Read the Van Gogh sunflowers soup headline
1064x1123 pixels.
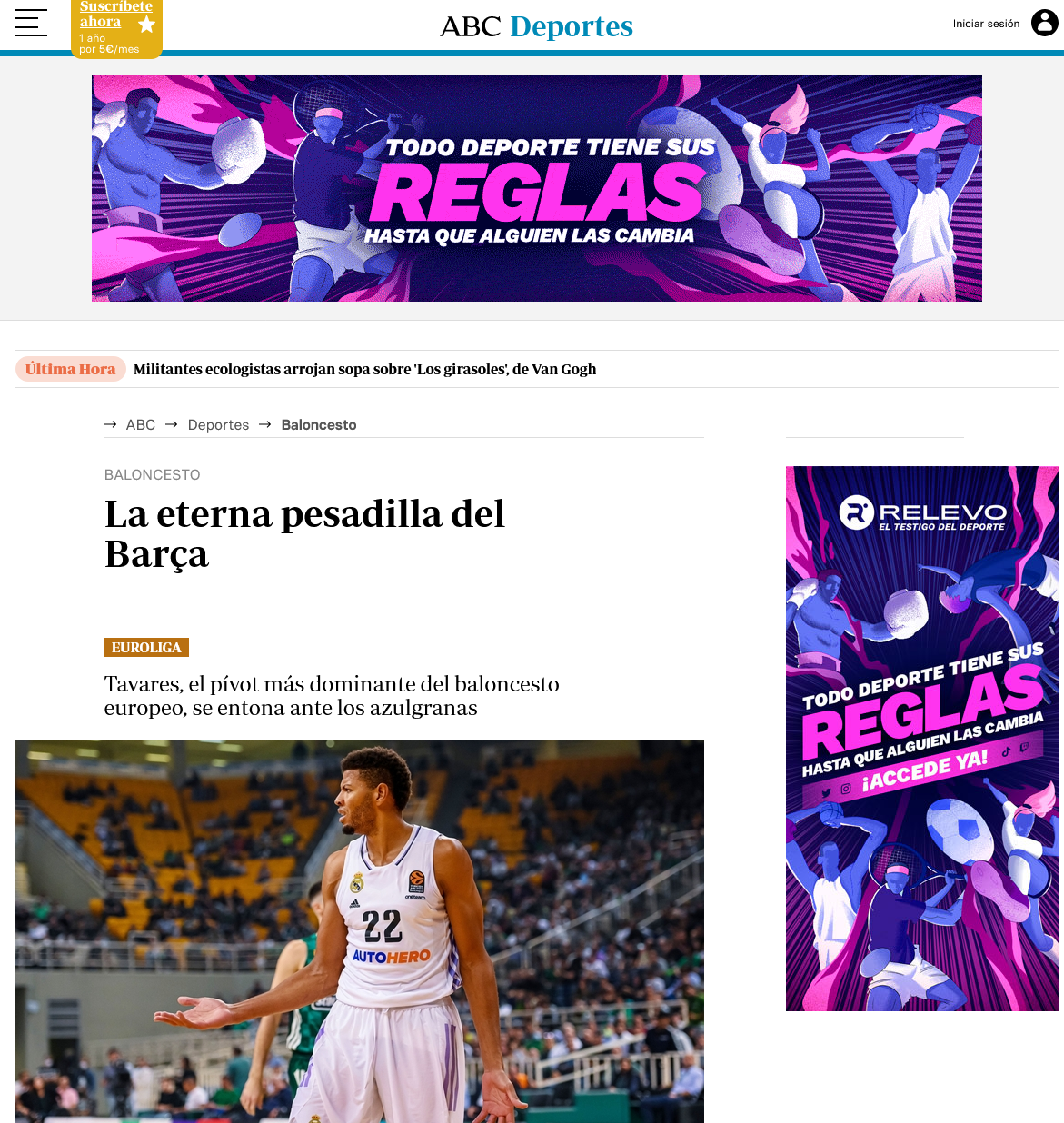tap(364, 369)
